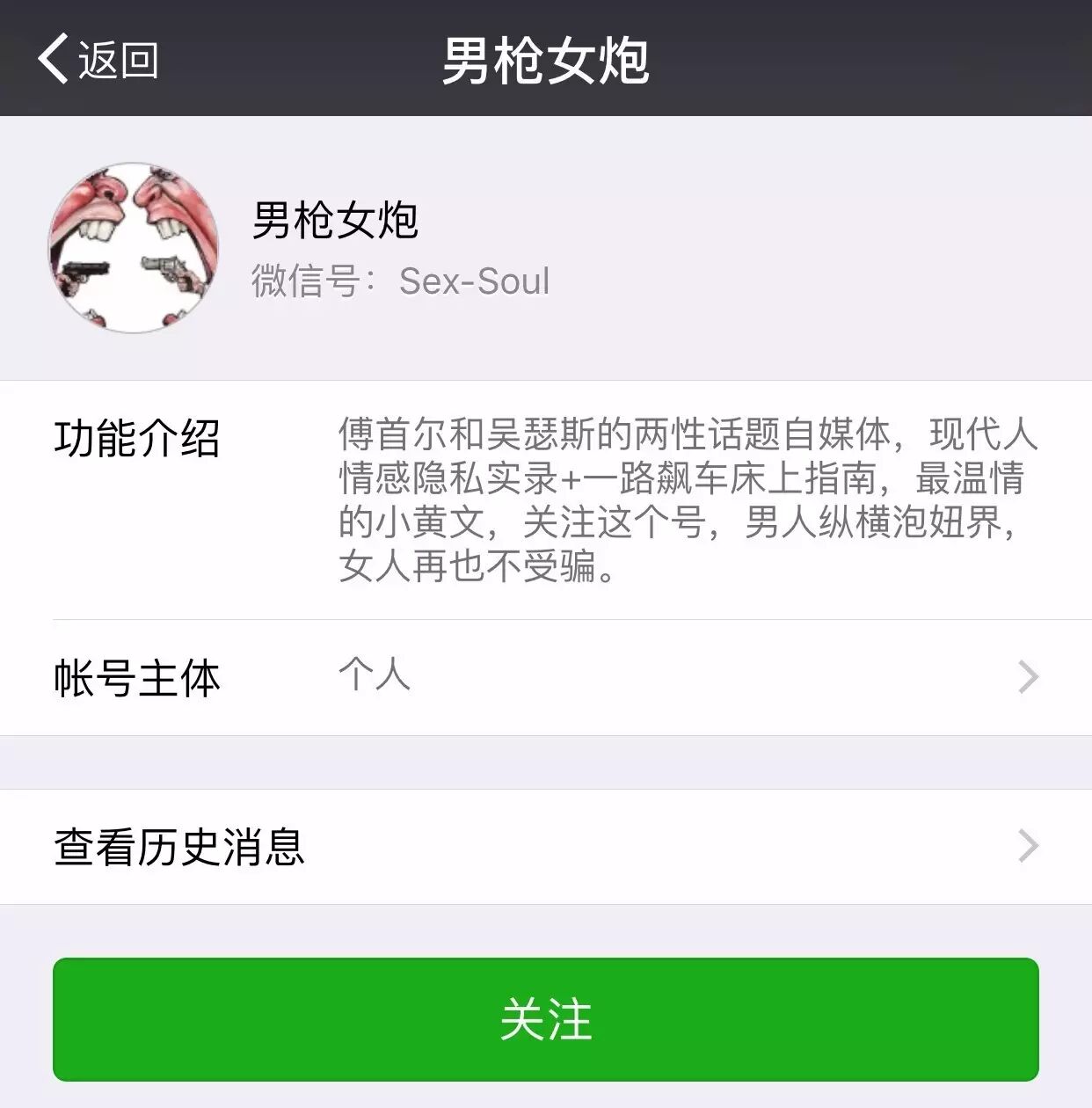The width and height of the screenshot is (1092, 1108).
Task: View the 男枪女炮 profile avatar
Action: point(134,247)
